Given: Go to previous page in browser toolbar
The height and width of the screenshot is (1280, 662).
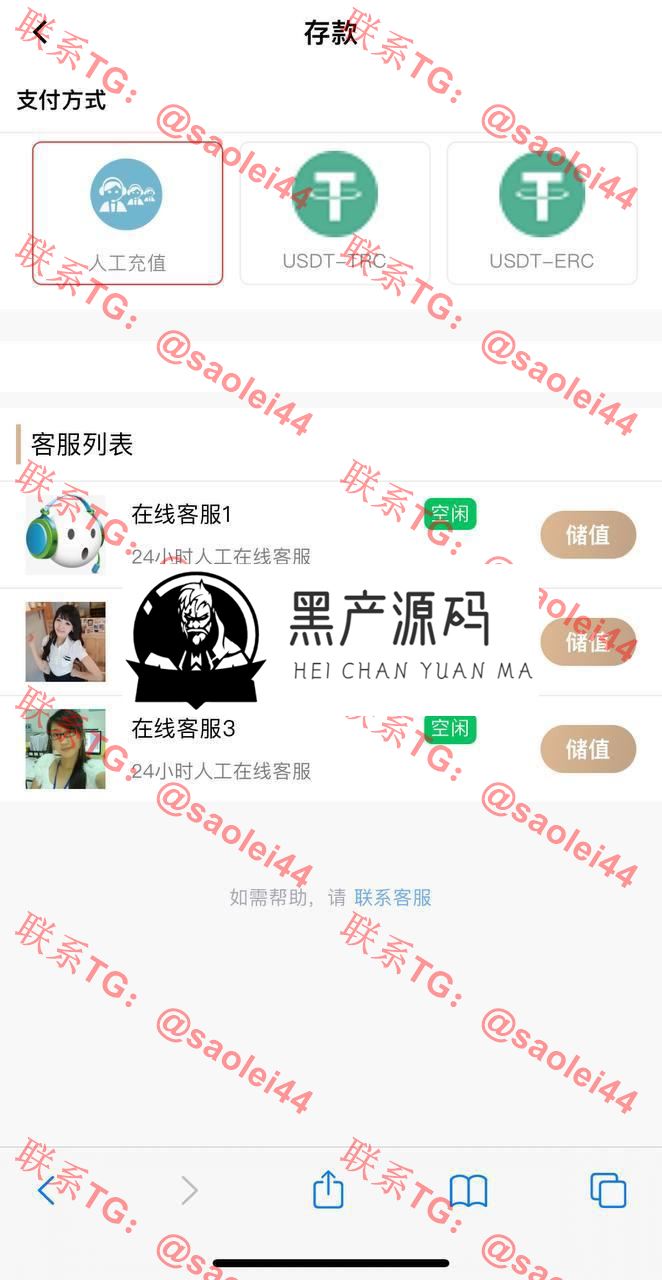Looking at the screenshot, I should tap(46, 1190).
